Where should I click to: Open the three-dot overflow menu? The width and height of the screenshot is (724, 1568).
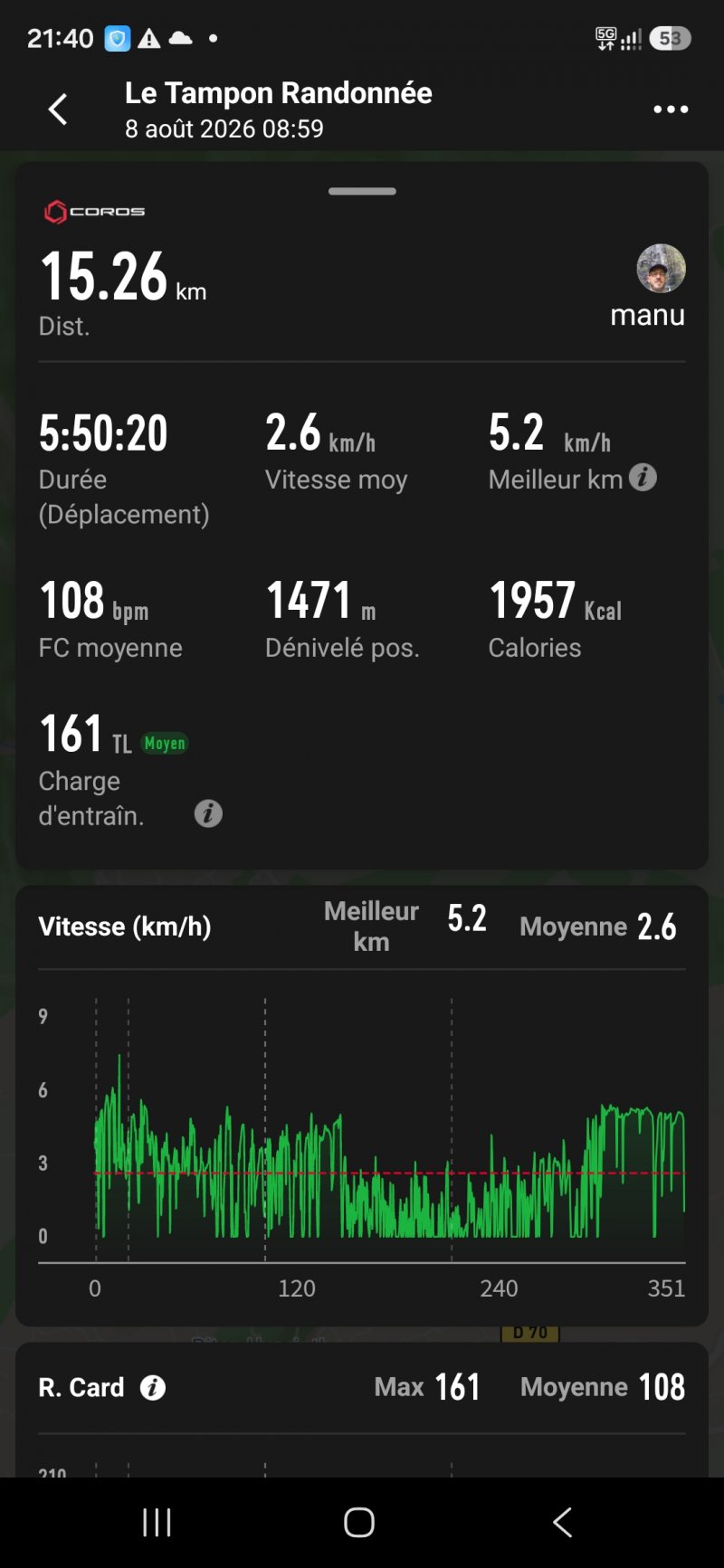[671, 109]
